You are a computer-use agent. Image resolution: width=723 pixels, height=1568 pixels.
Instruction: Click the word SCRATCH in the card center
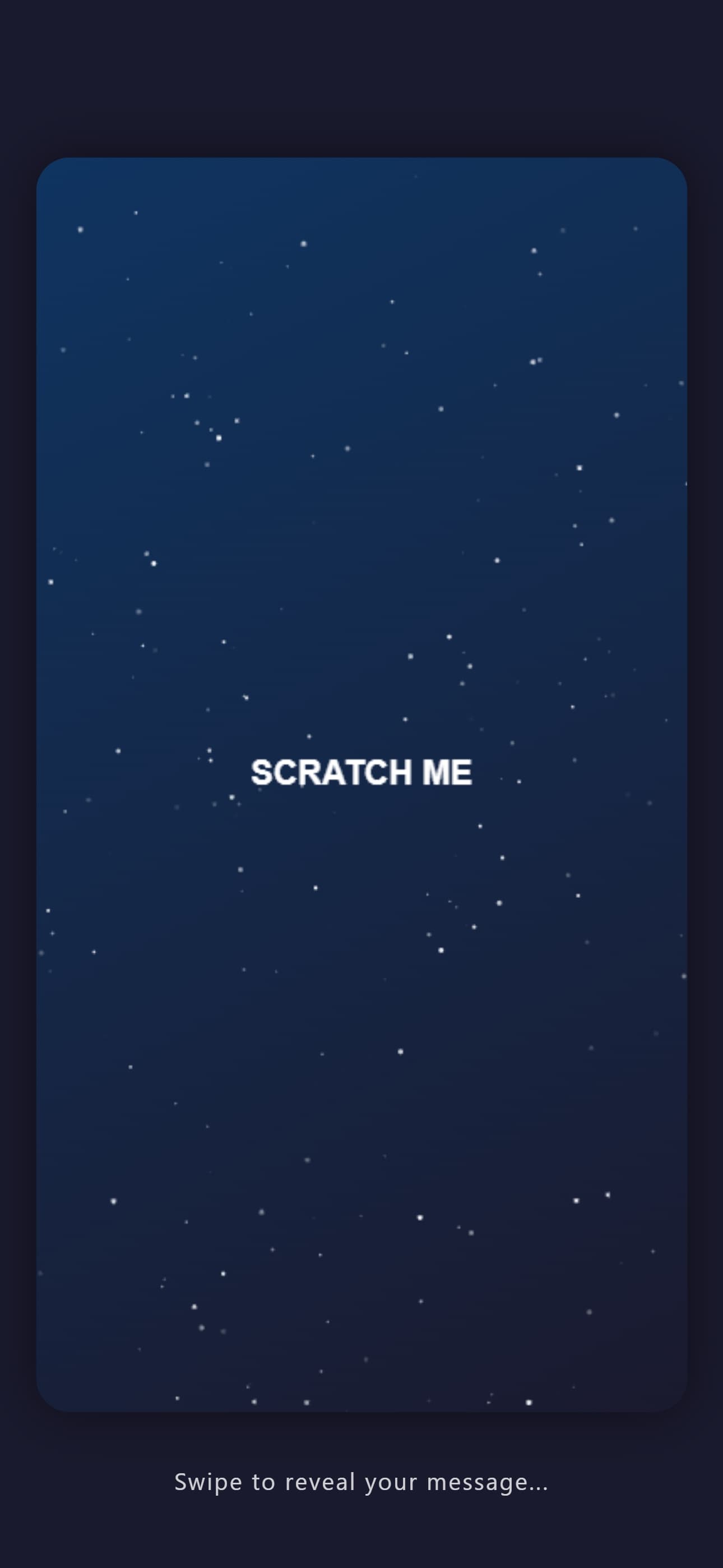[x=332, y=772]
